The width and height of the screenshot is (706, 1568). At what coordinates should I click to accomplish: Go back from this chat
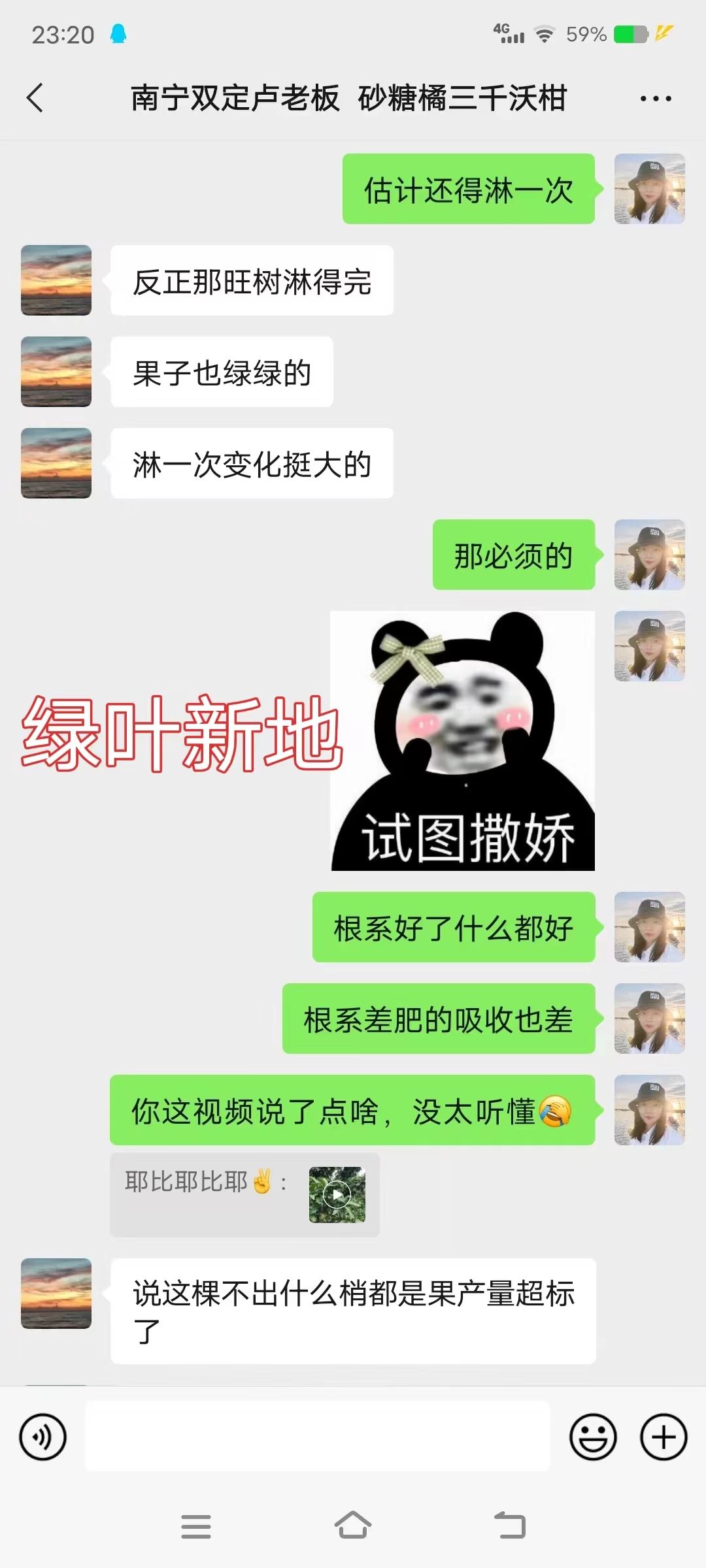tap(35, 98)
